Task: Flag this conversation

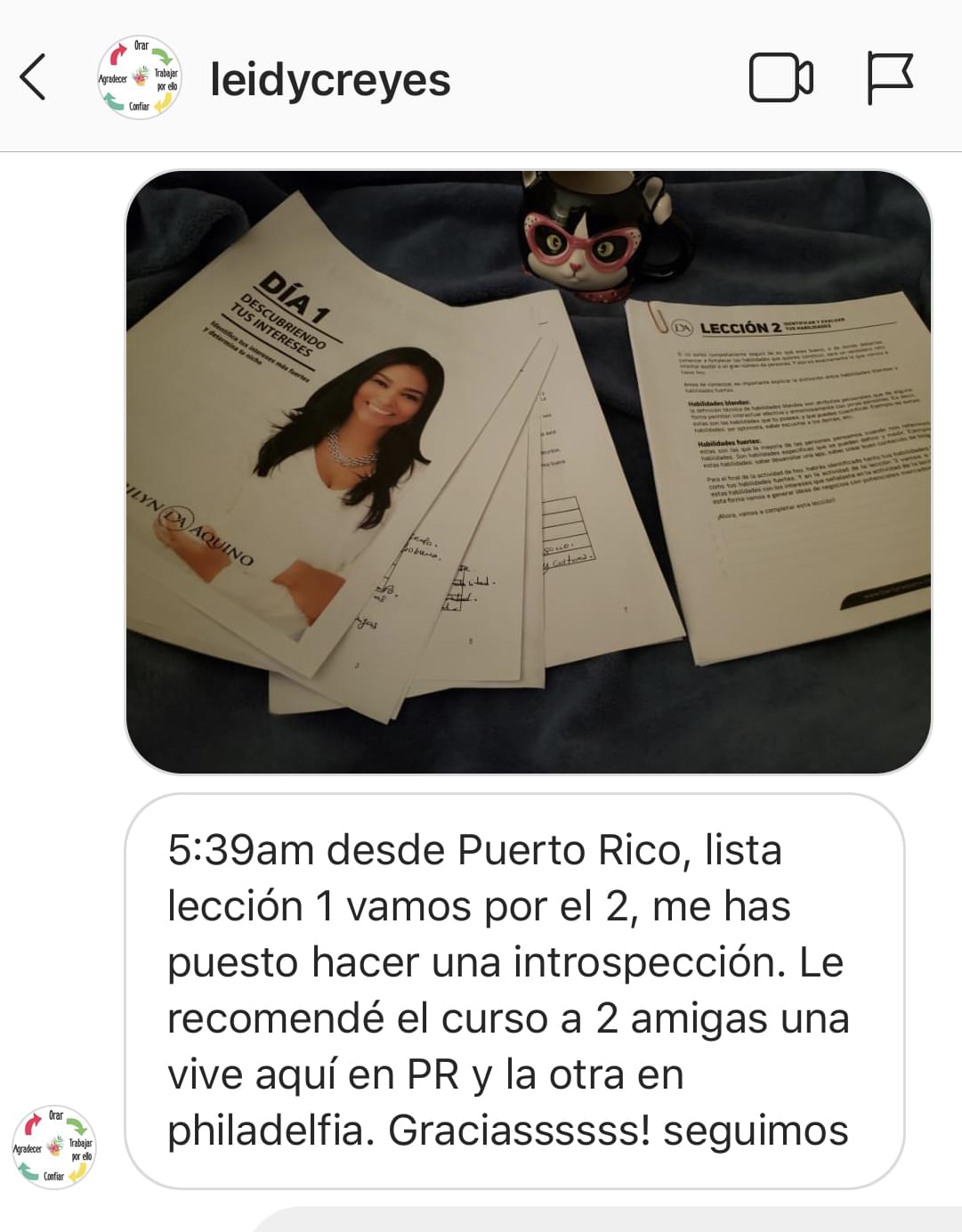Action: [889, 78]
